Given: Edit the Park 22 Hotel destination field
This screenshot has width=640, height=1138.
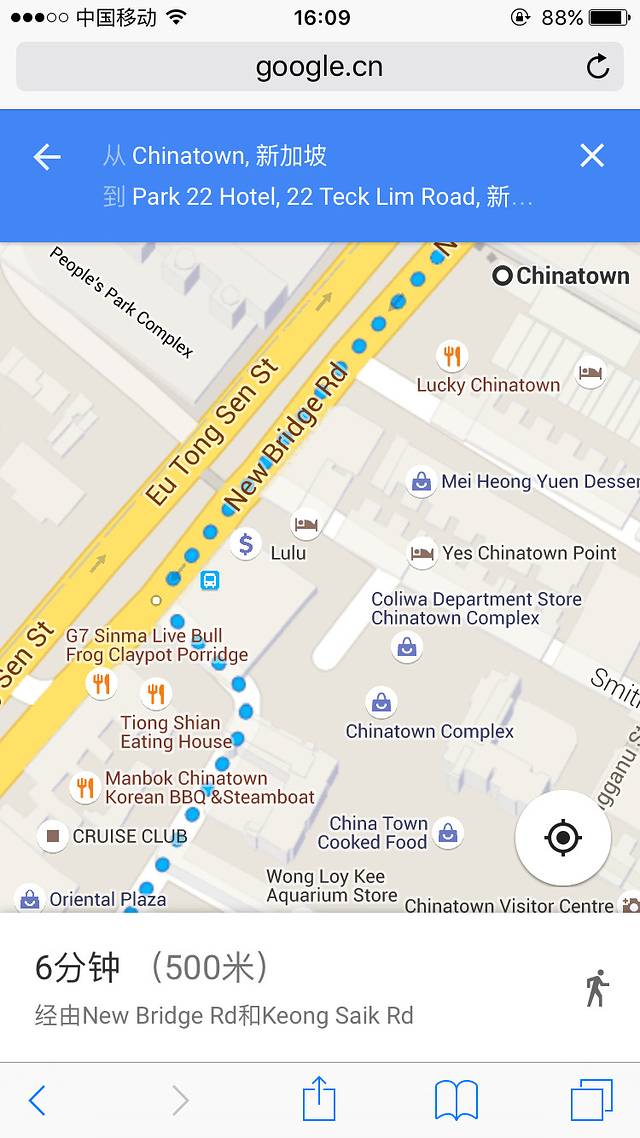Looking at the screenshot, I should click(x=320, y=197).
